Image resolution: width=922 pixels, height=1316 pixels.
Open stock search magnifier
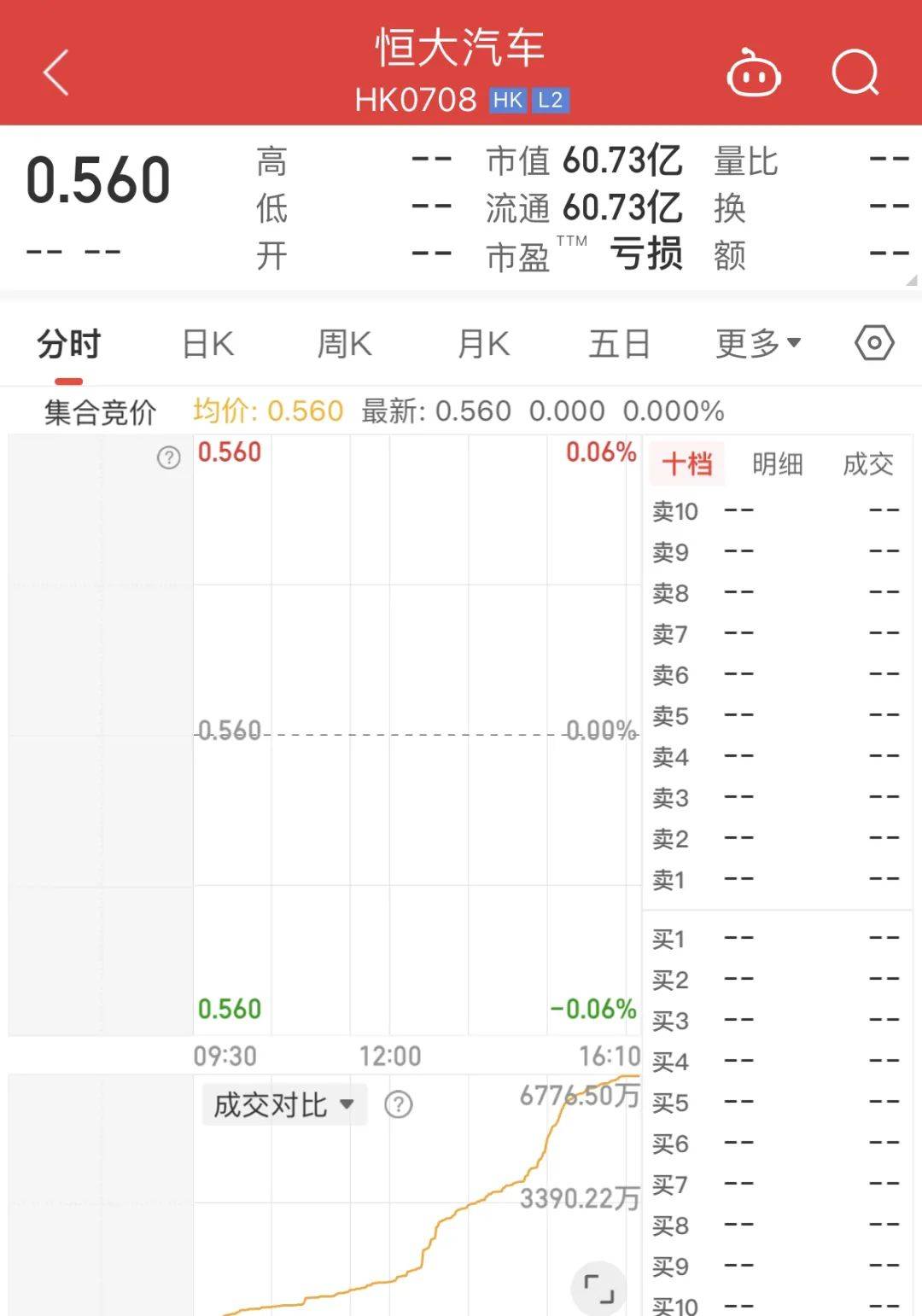click(855, 73)
